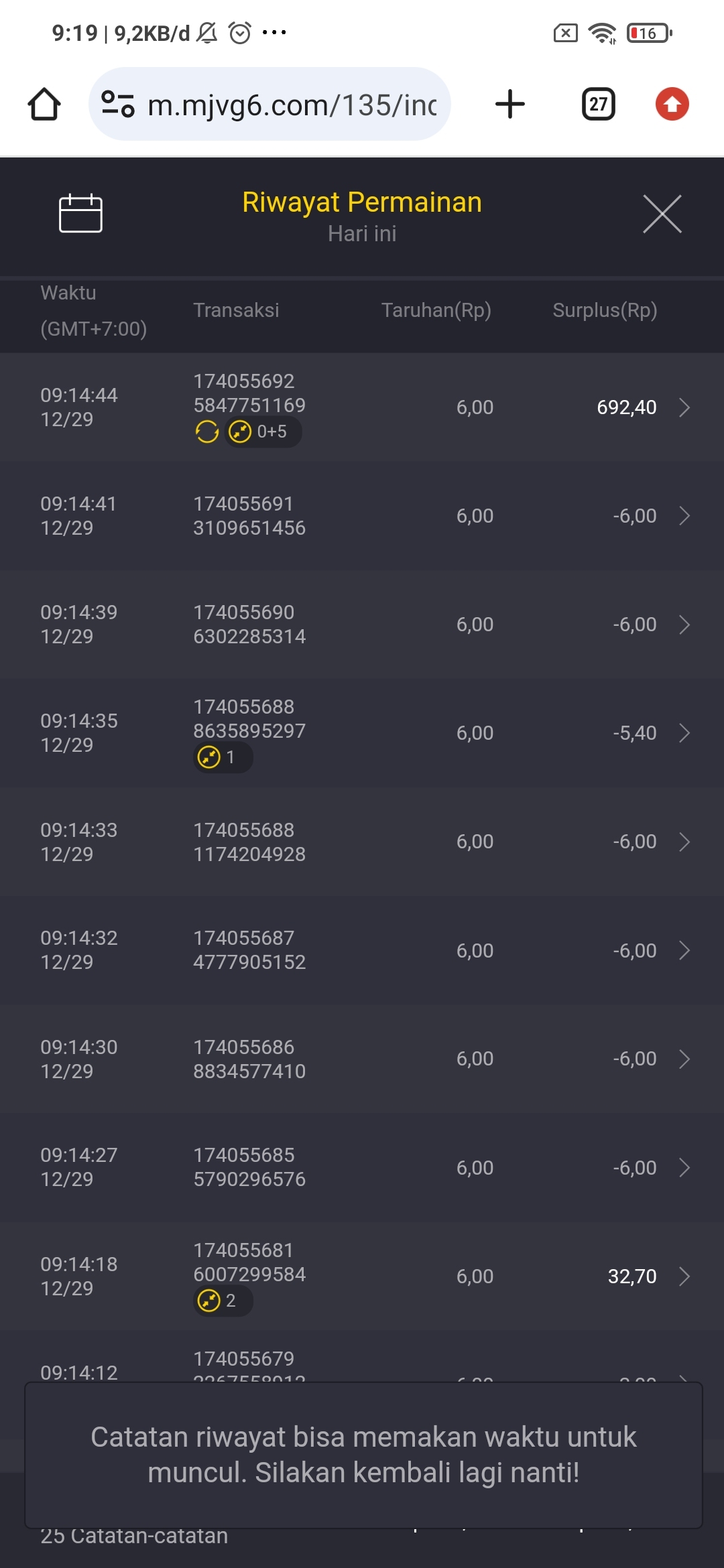Image resolution: width=724 pixels, height=1568 pixels.
Task: Close the Riwayat Permainan panel
Action: point(662,214)
